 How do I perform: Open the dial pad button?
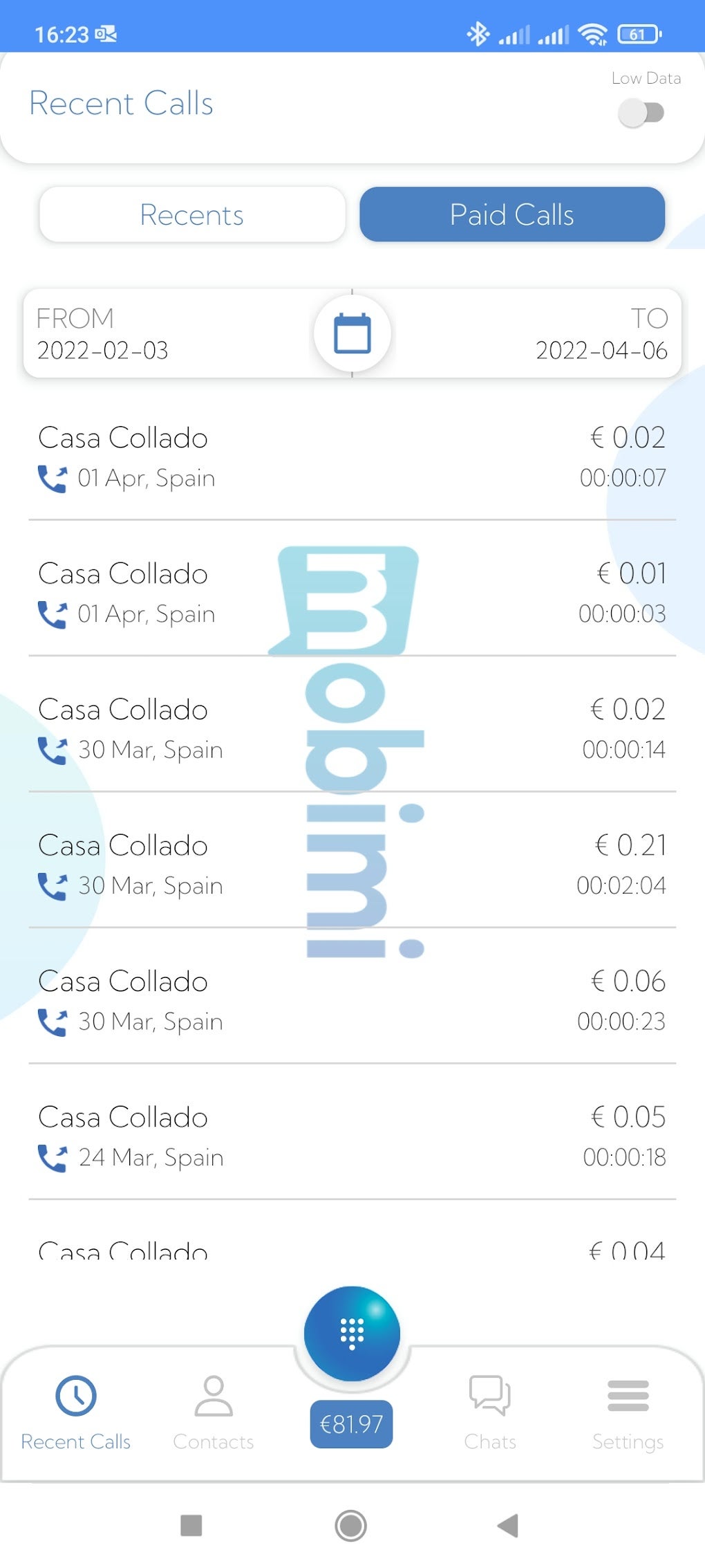[x=352, y=1333]
